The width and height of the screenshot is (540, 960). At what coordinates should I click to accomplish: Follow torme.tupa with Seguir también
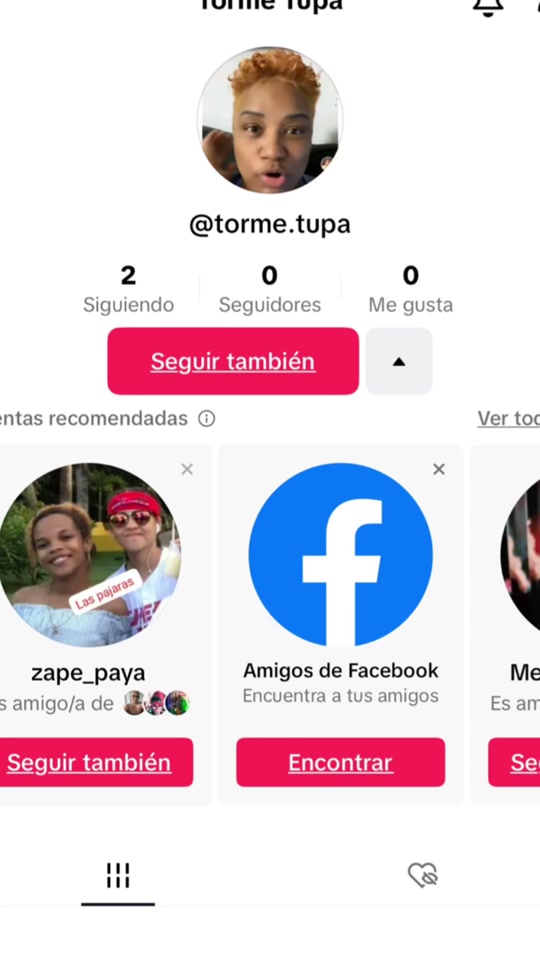[x=233, y=361]
